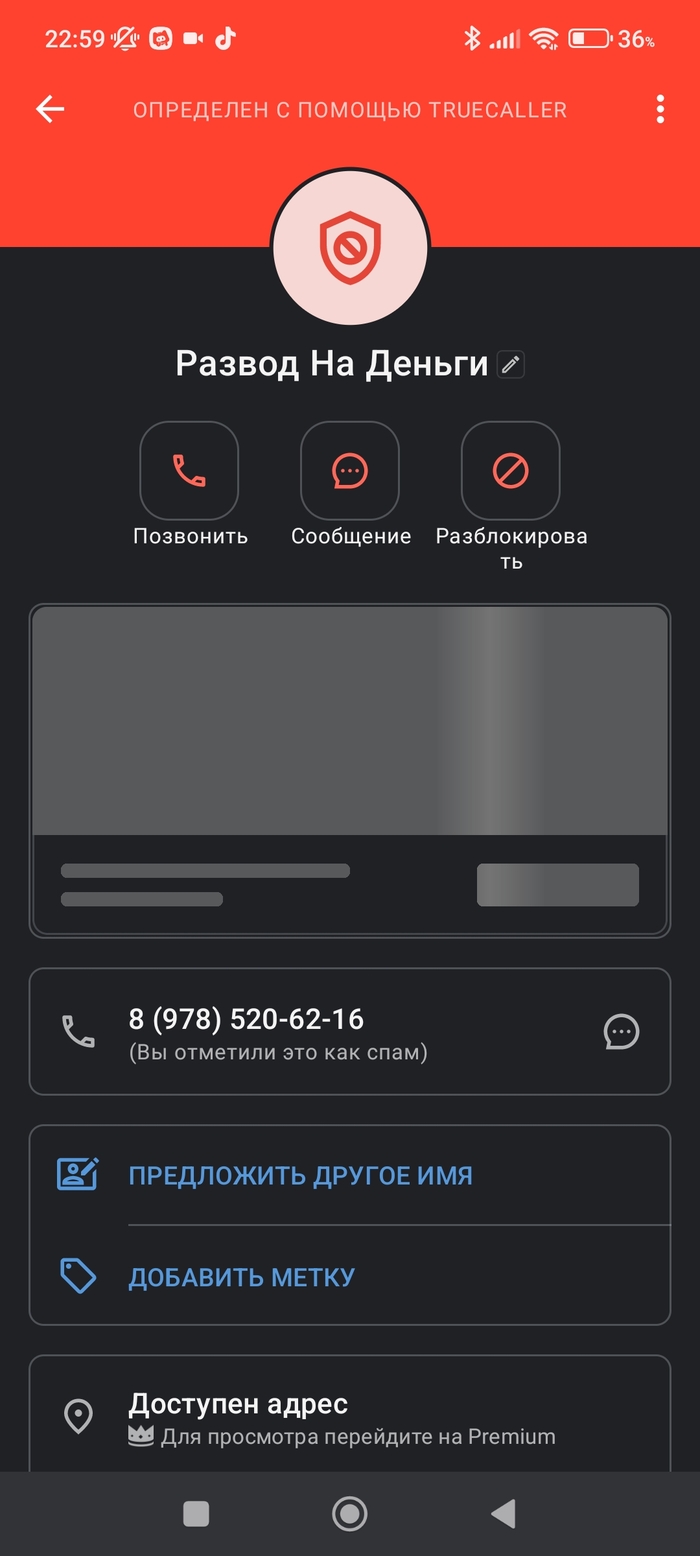Tap the Позвонить call button
Screen dimensions: 700x1556
(189, 470)
